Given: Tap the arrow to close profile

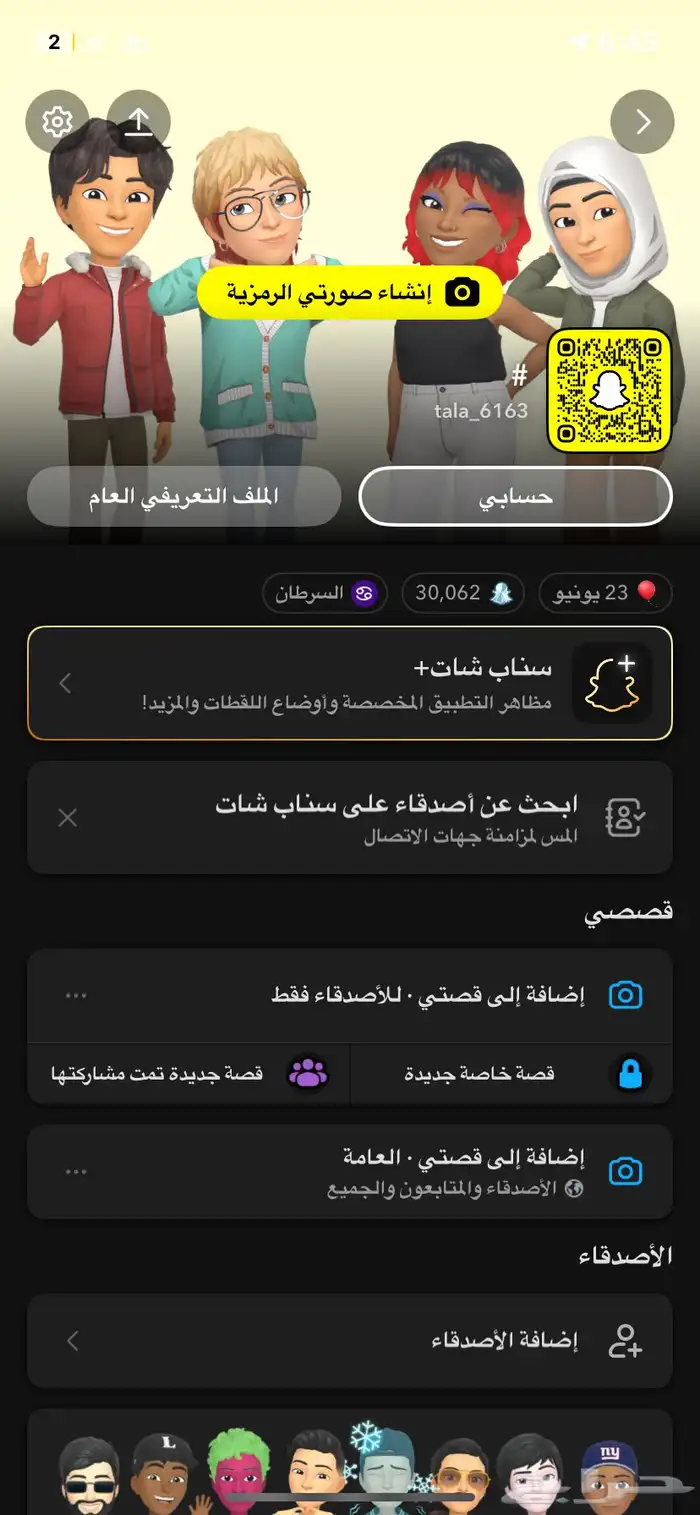Looking at the screenshot, I should point(642,122).
